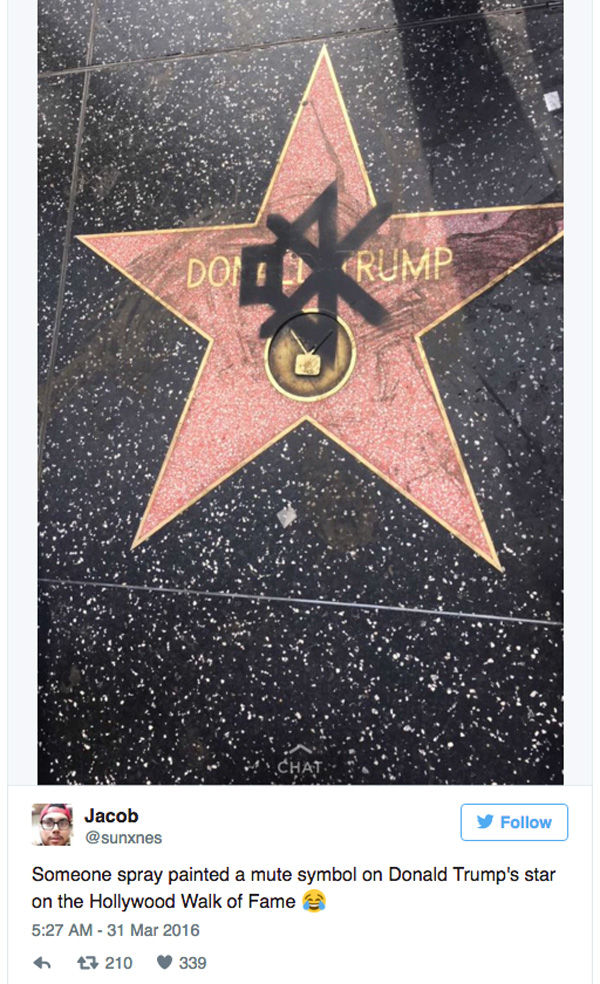Like the tweet with 339 likes
This screenshot has height=984, width=600.
point(164,962)
